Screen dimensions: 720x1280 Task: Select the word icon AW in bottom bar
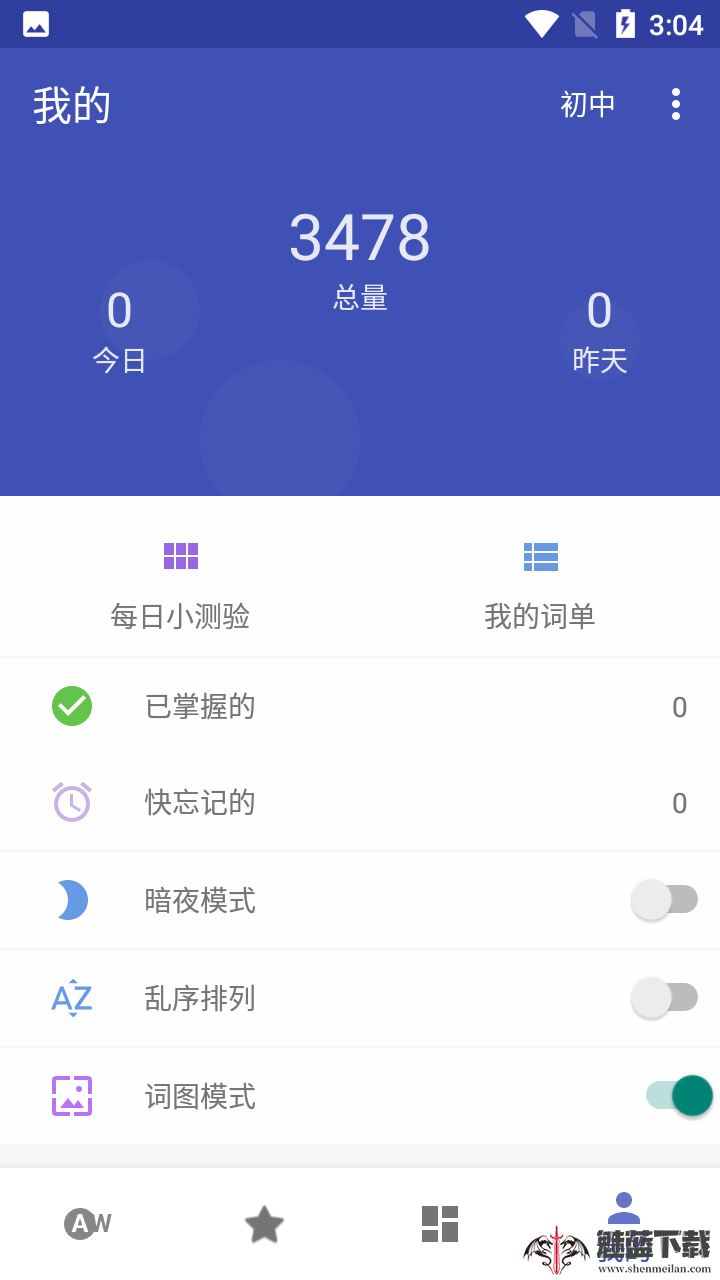click(86, 1223)
